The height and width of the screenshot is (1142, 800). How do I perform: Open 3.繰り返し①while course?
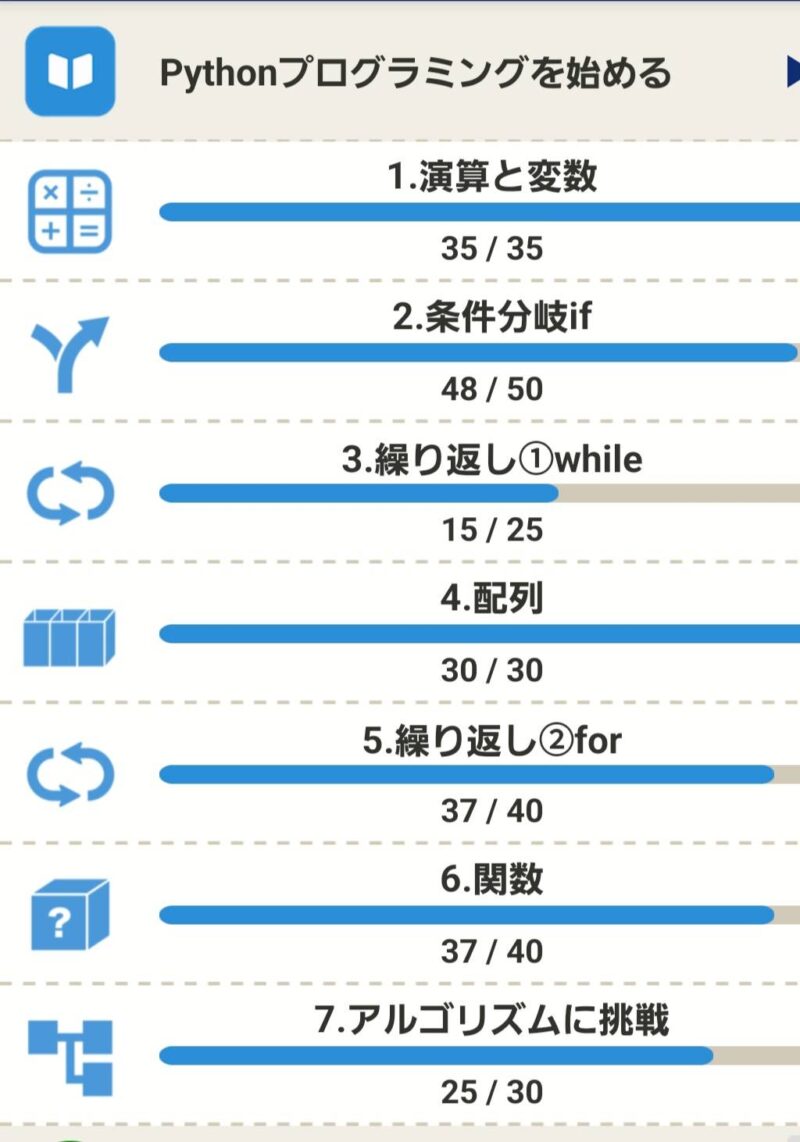tap(491, 459)
